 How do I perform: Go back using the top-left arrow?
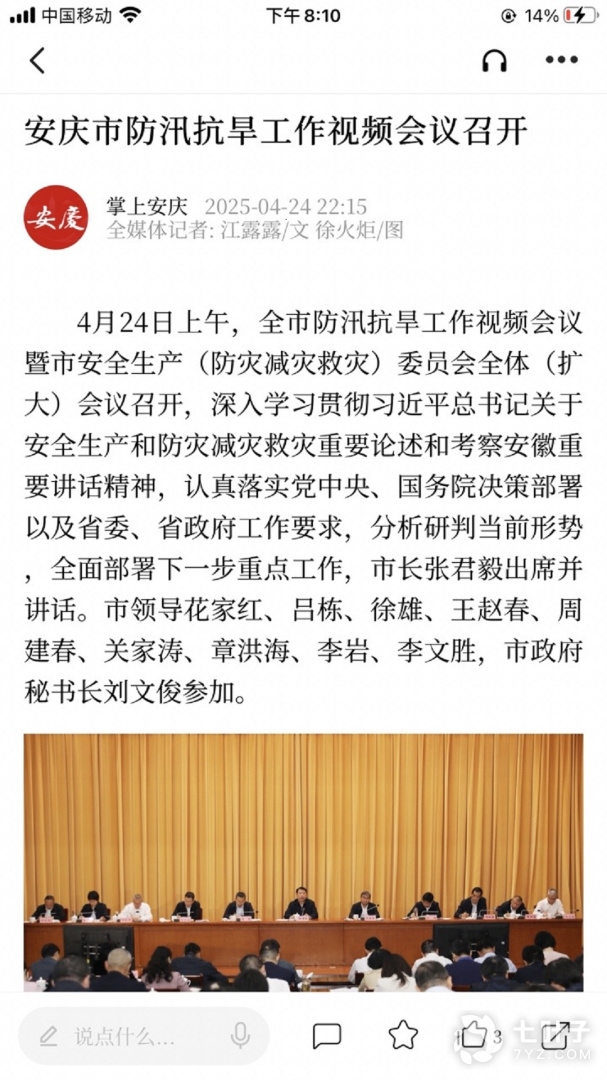click(37, 61)
